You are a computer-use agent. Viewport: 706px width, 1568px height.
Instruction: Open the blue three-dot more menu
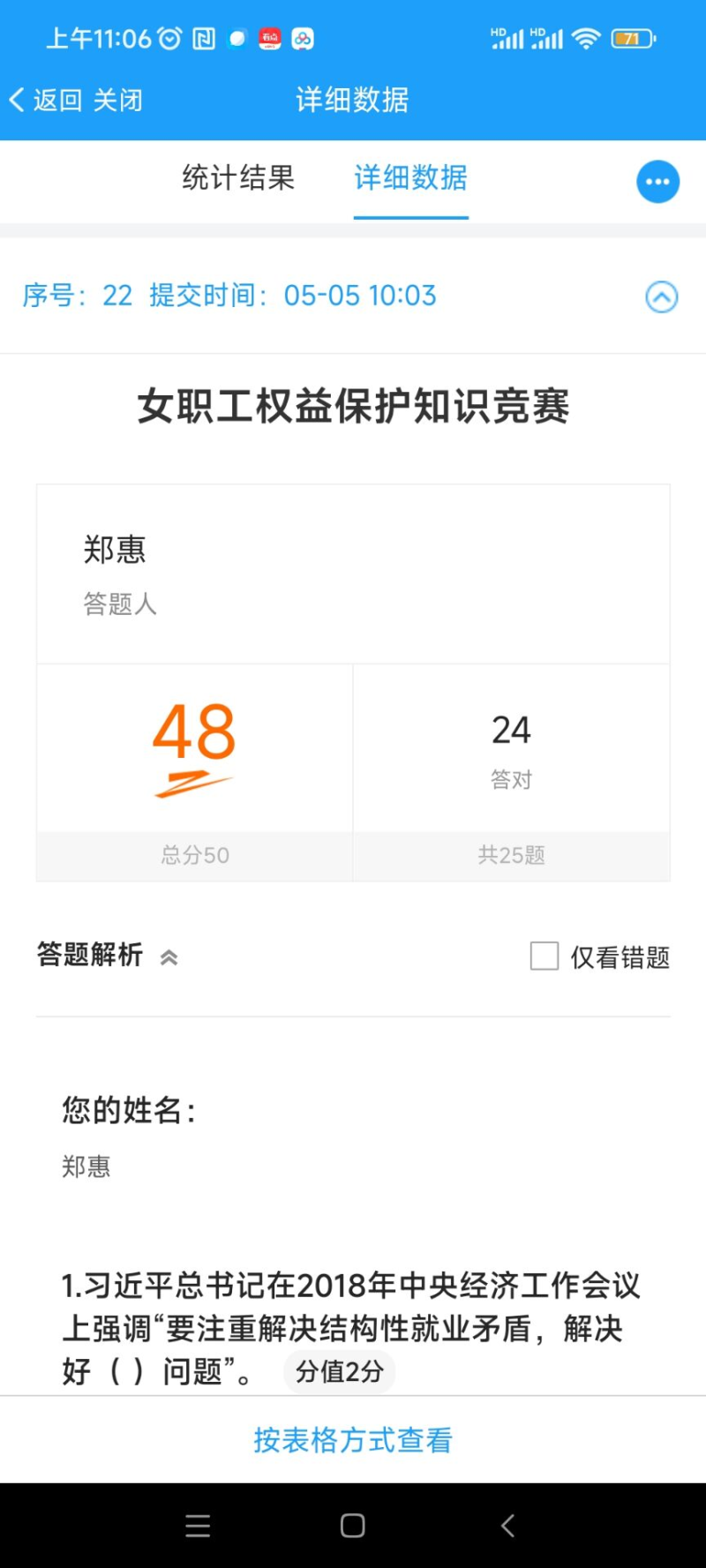[657, 182]
